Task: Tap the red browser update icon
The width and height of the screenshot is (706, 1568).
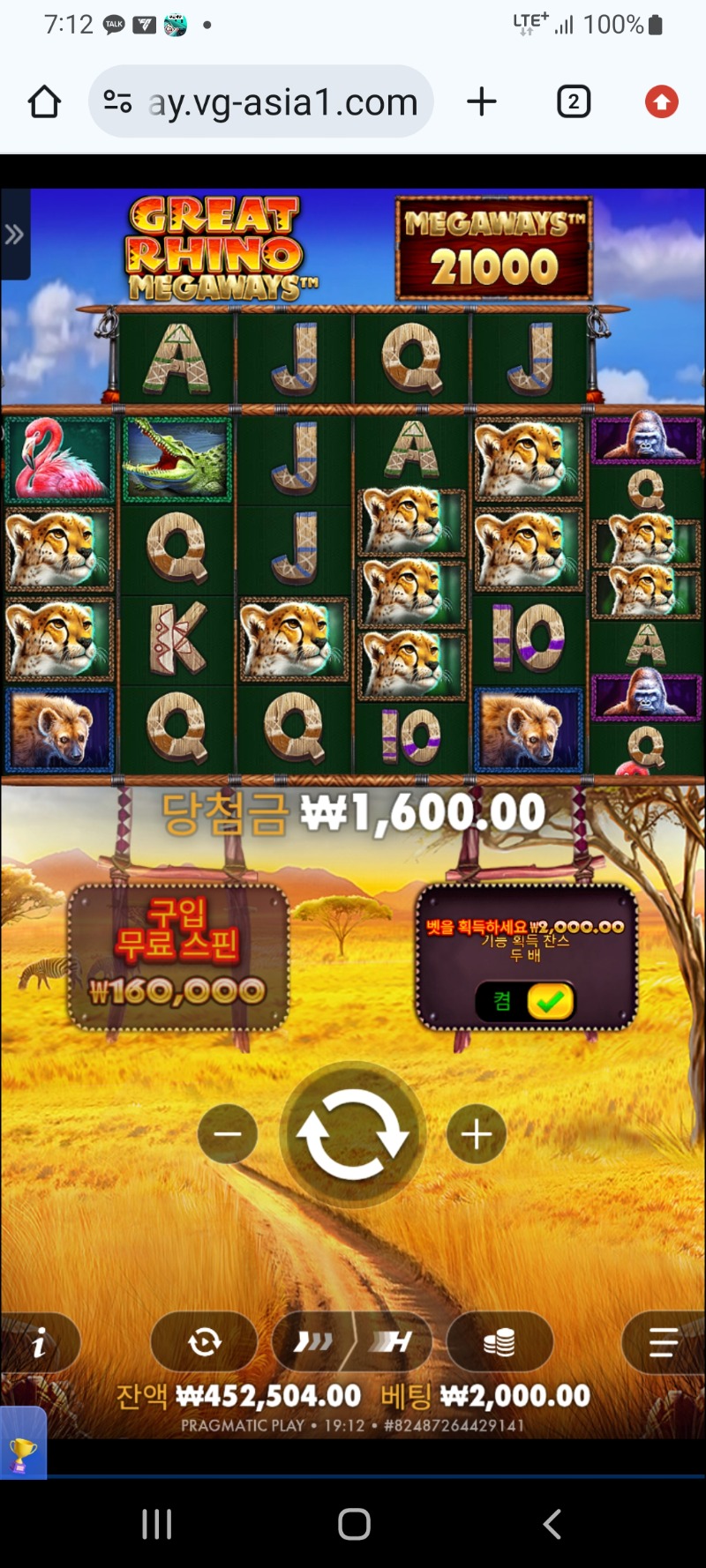Action: [661, 102]
